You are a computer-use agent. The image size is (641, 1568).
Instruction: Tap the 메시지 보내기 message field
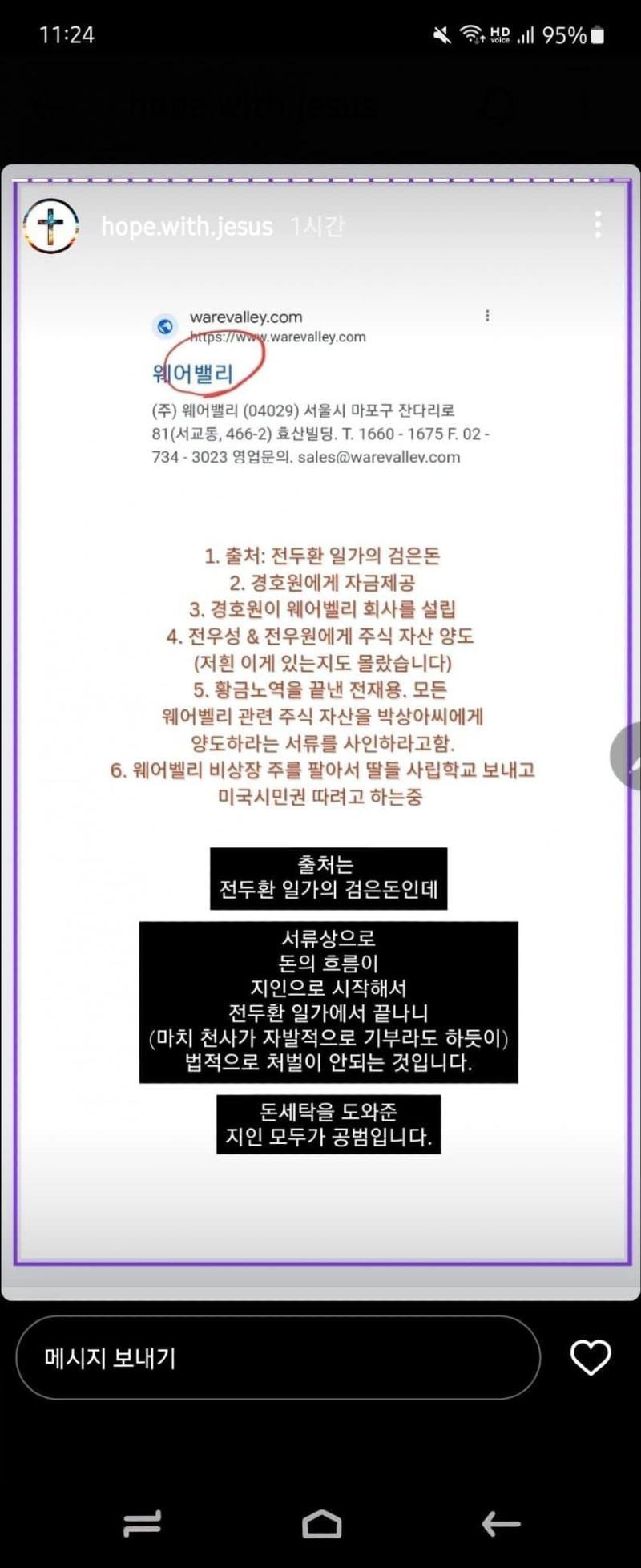pos(277,1358)
